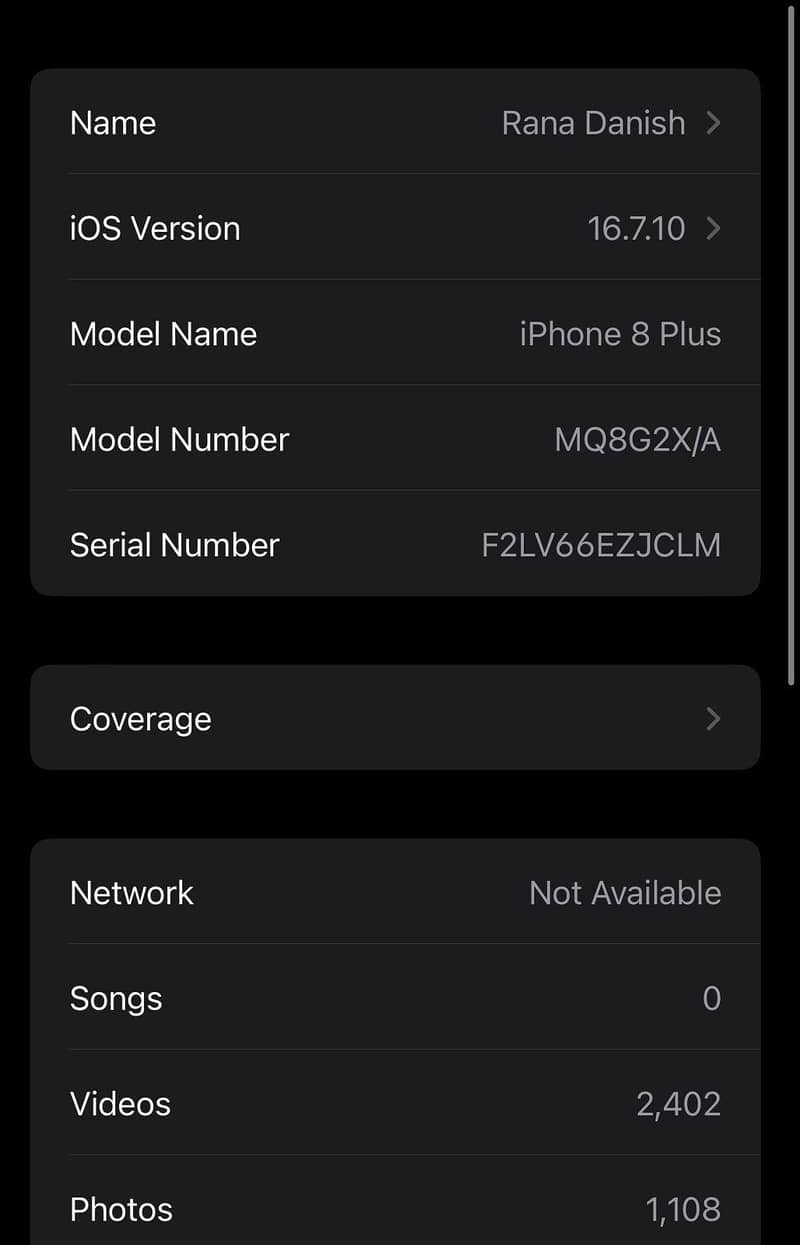Tap the Photos count 1,108
Viewport: 800px width, 1245px height.
[684, 1209]
